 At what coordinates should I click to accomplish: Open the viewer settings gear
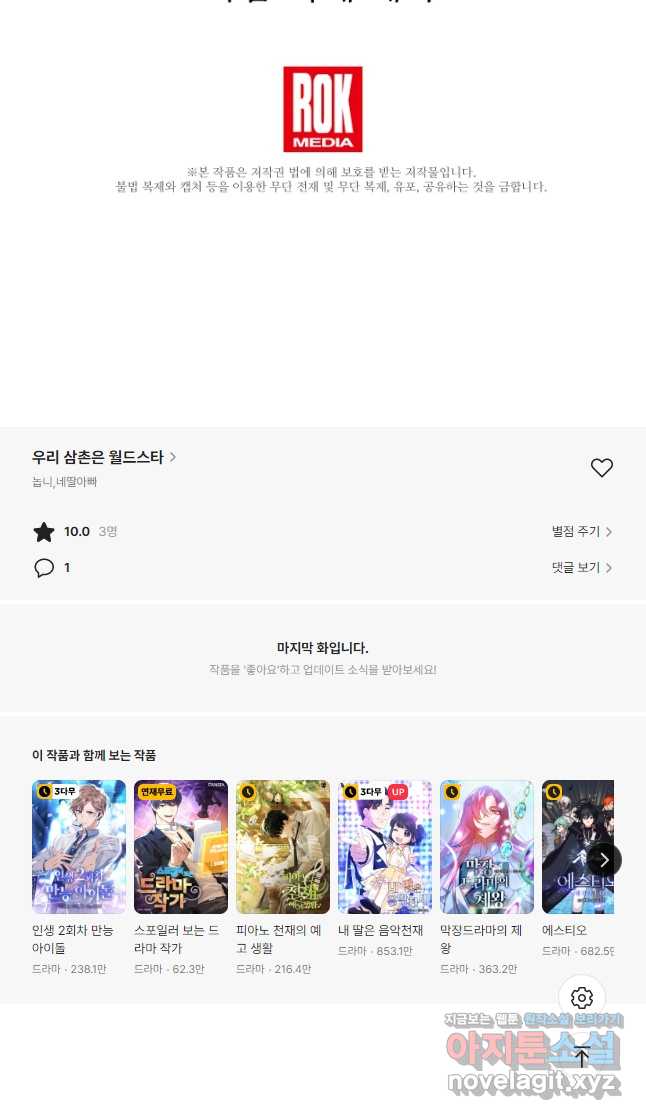(582, 998)
